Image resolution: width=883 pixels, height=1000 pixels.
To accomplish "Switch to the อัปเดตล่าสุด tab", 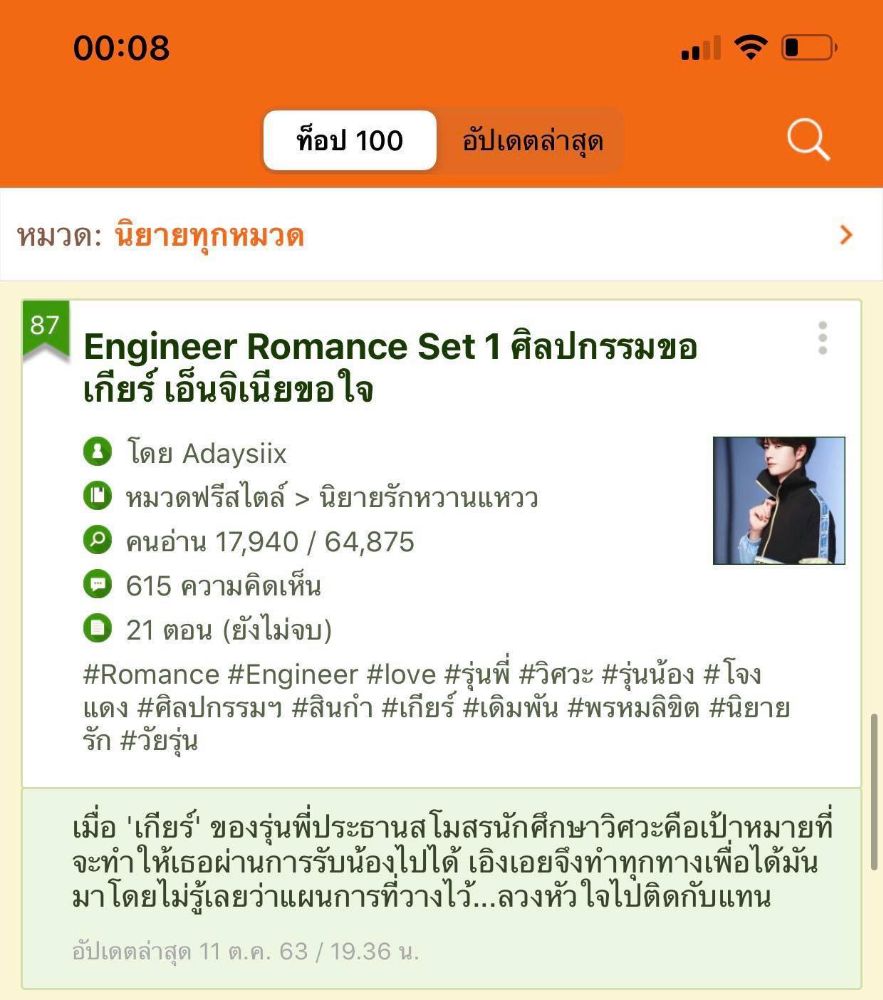I will click(532, 141).
